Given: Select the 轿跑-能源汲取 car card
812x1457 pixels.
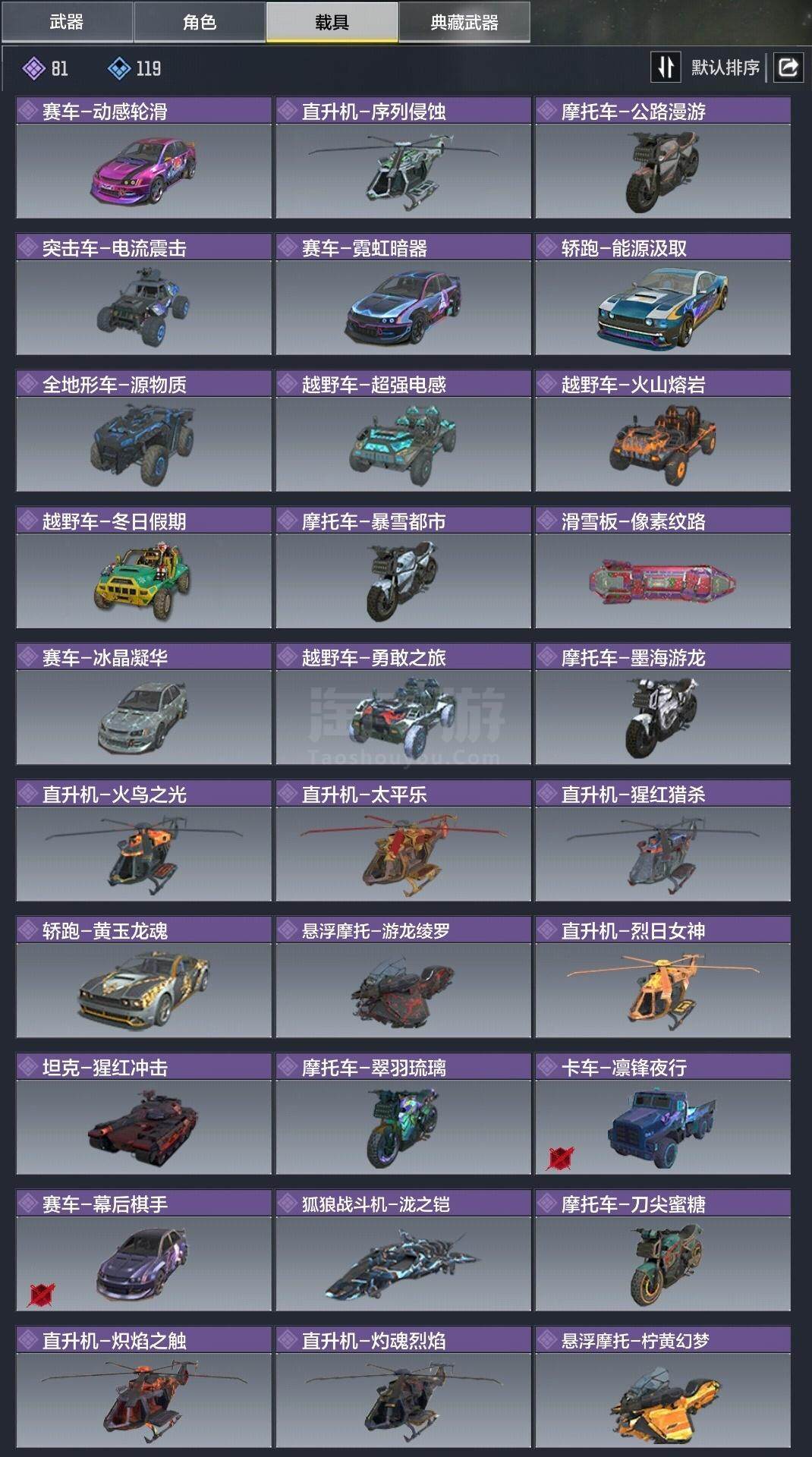Looking at the screenshot, I should (x=663, y=294).
